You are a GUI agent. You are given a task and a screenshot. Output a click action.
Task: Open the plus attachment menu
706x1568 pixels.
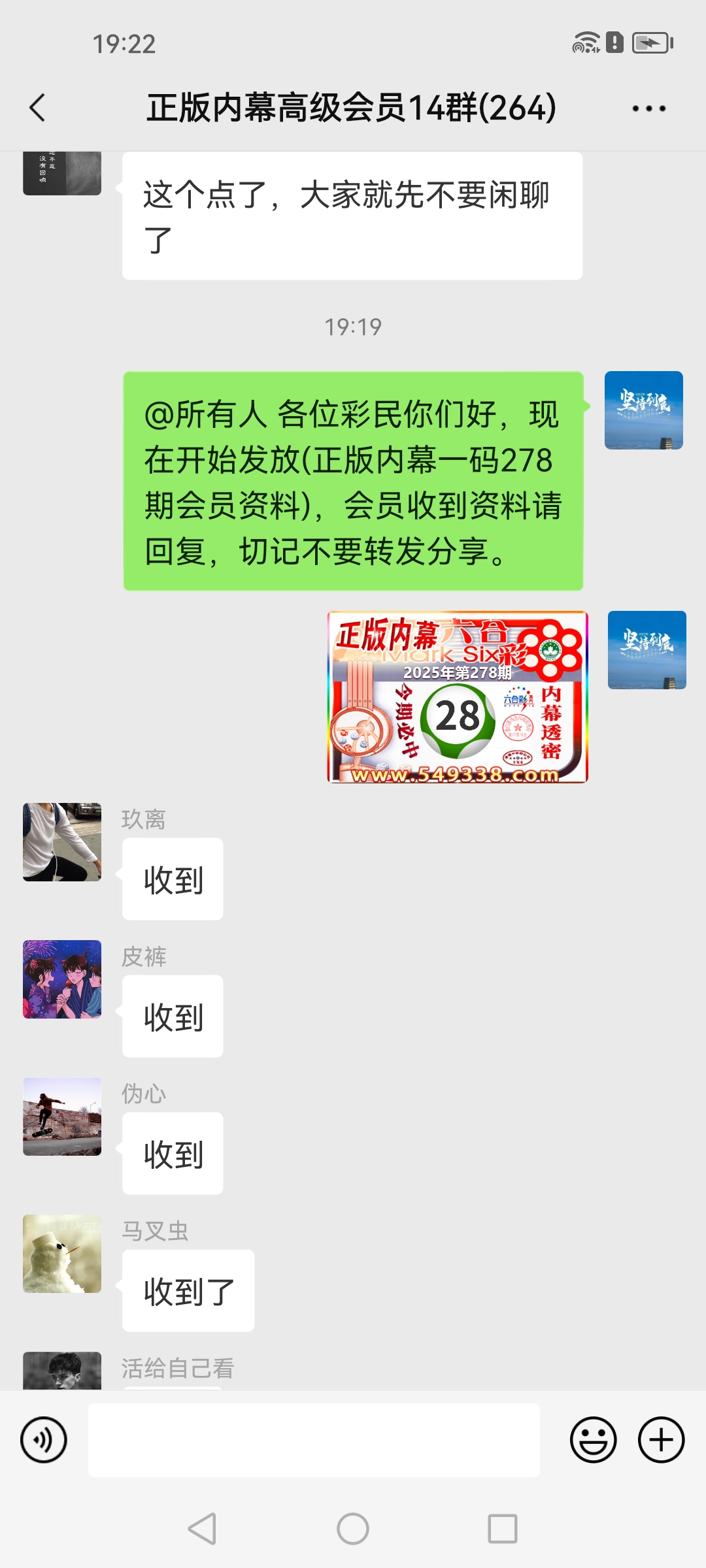pos(661,1439)
